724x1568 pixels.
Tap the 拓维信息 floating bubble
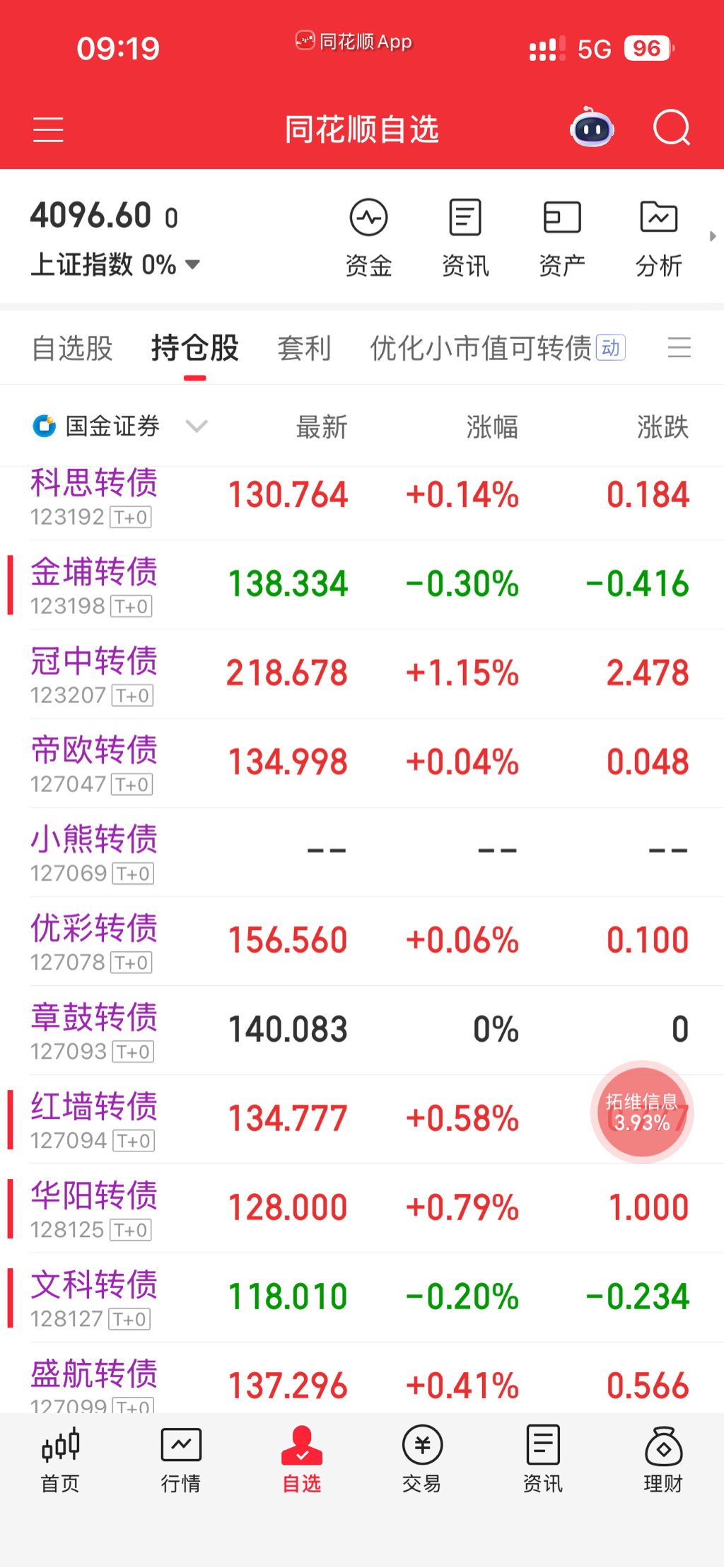(x=641, y=1113)
